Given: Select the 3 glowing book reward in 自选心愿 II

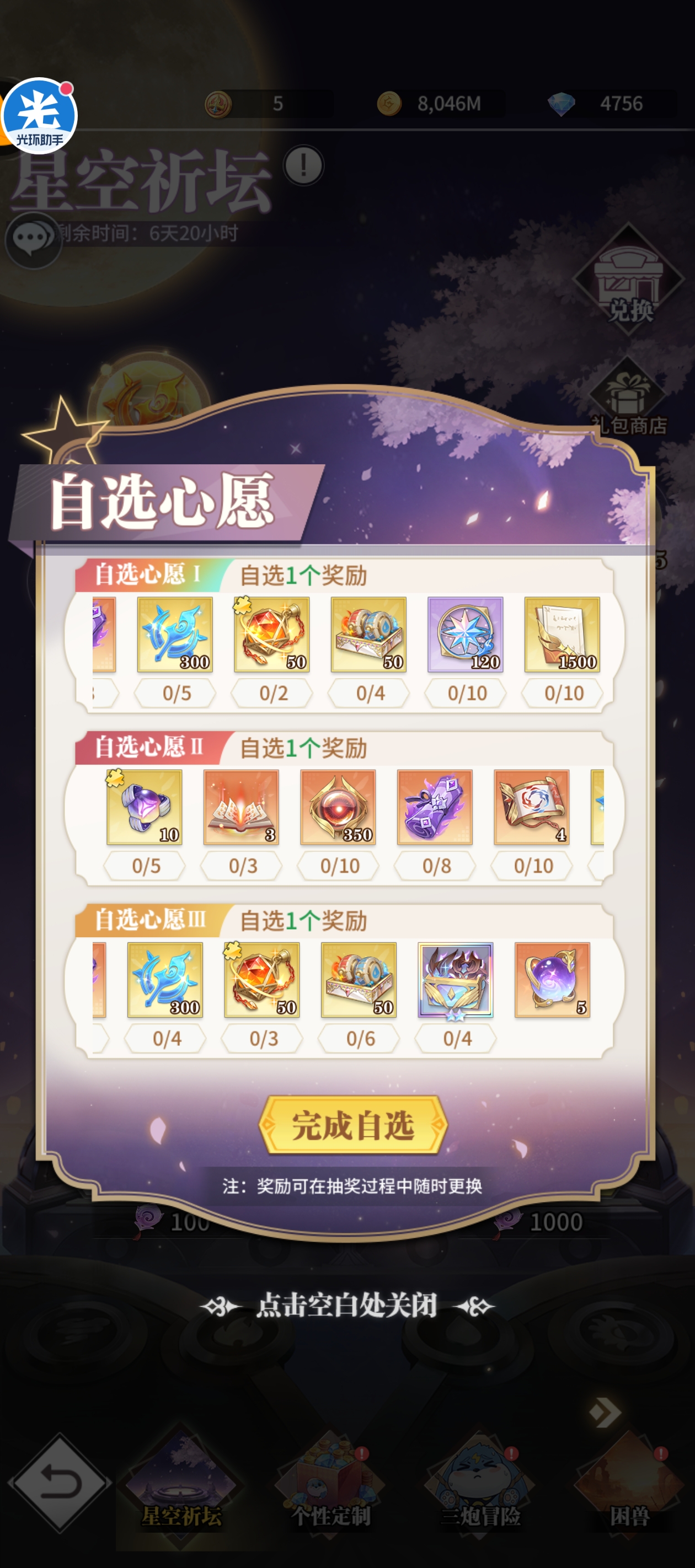Looking at the screenshot, I should click(x=241, y=807).
